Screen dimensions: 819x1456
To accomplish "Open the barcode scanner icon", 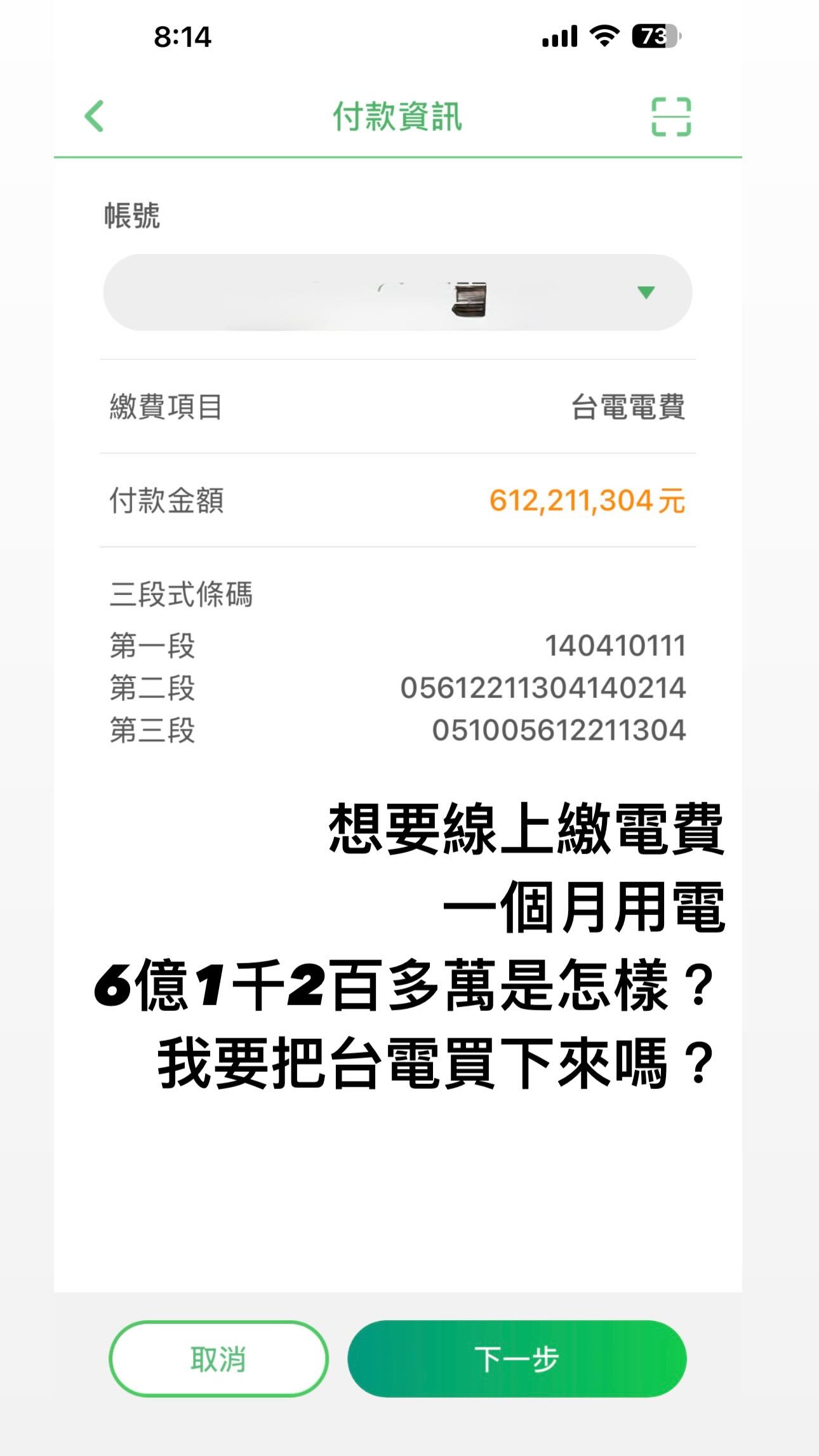I will tap(671, 117).
